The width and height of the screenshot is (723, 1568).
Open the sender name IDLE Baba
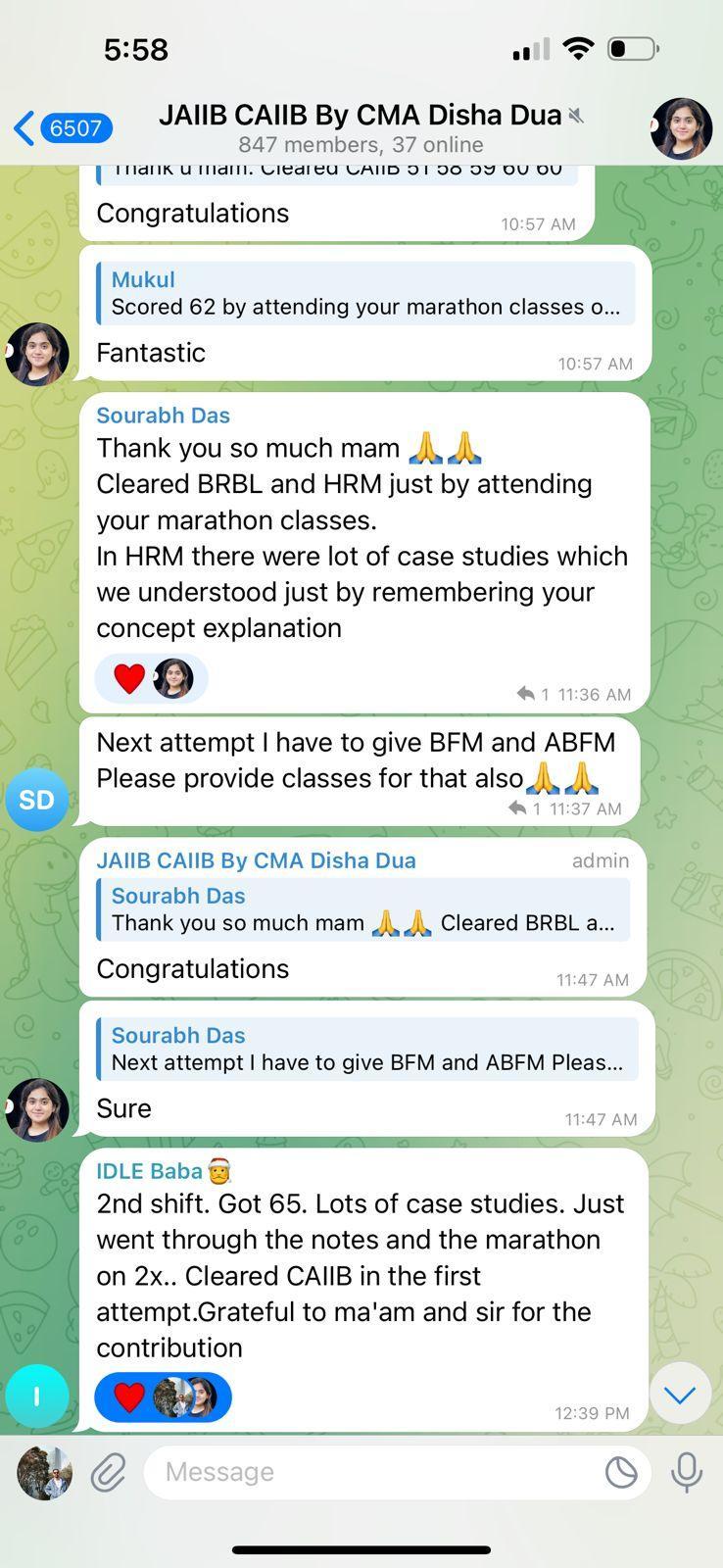point(149,1170)
